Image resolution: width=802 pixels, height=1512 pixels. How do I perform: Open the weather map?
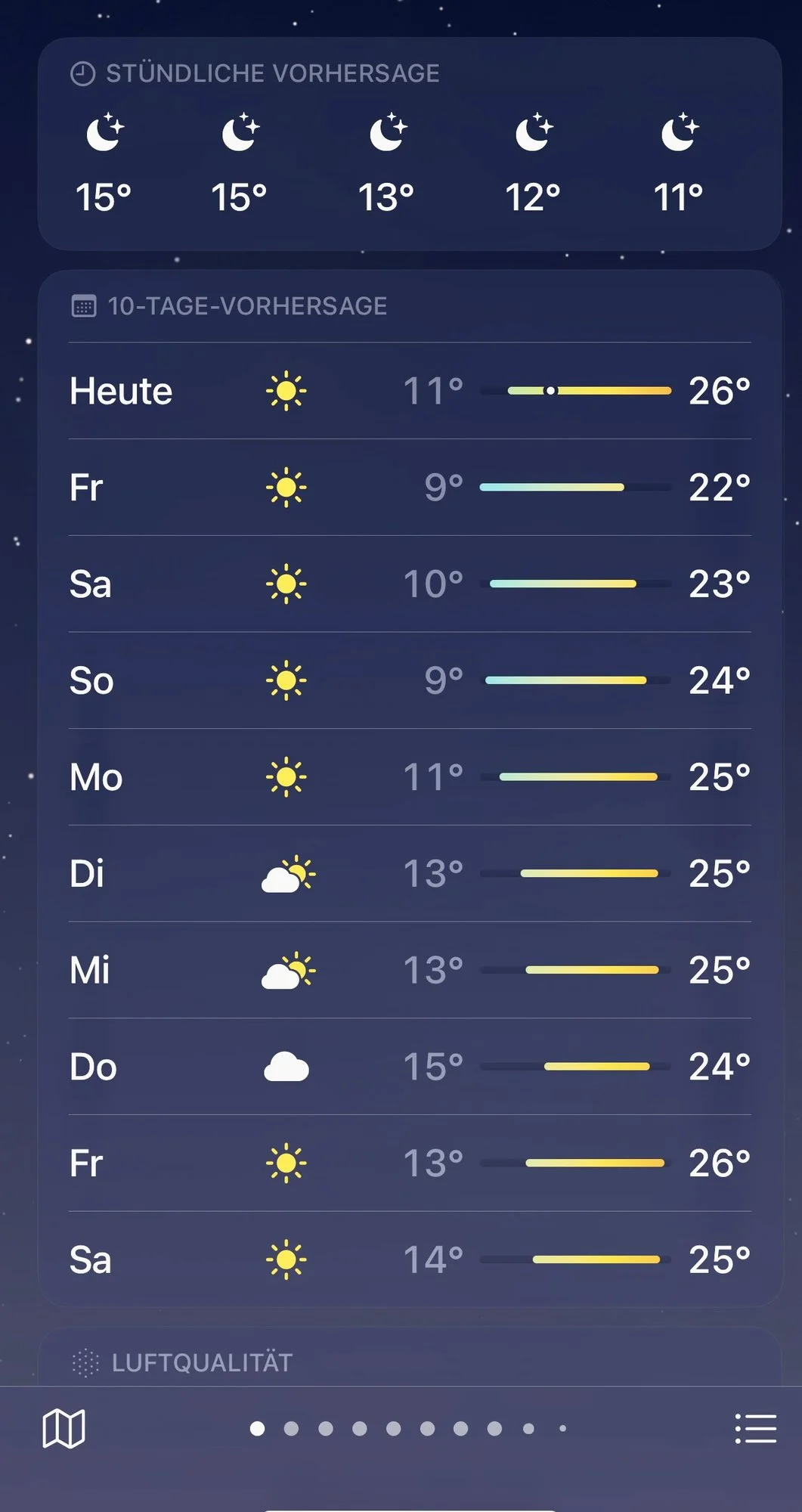point(63,1428)
